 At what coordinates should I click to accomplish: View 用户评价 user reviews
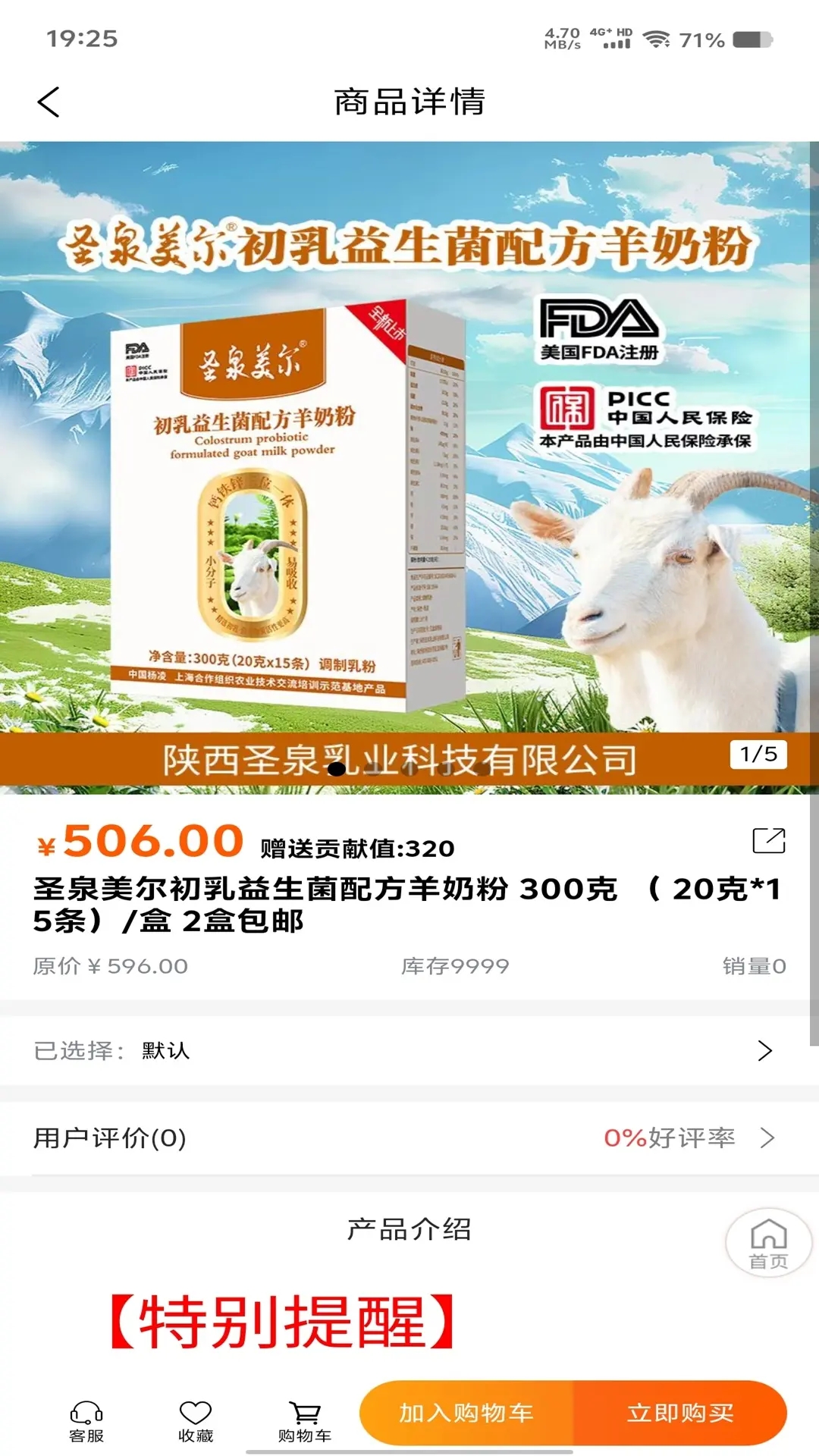(409, 1137)
